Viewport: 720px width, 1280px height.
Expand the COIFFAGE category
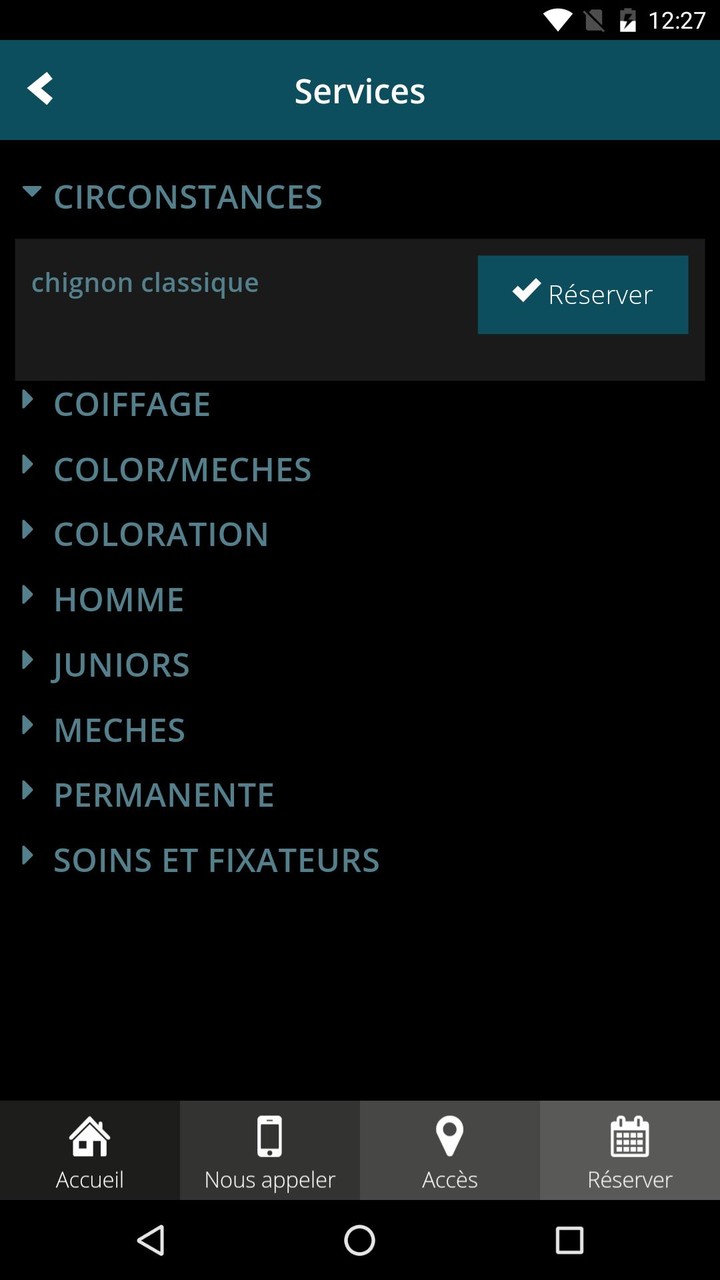pos(131,404)
